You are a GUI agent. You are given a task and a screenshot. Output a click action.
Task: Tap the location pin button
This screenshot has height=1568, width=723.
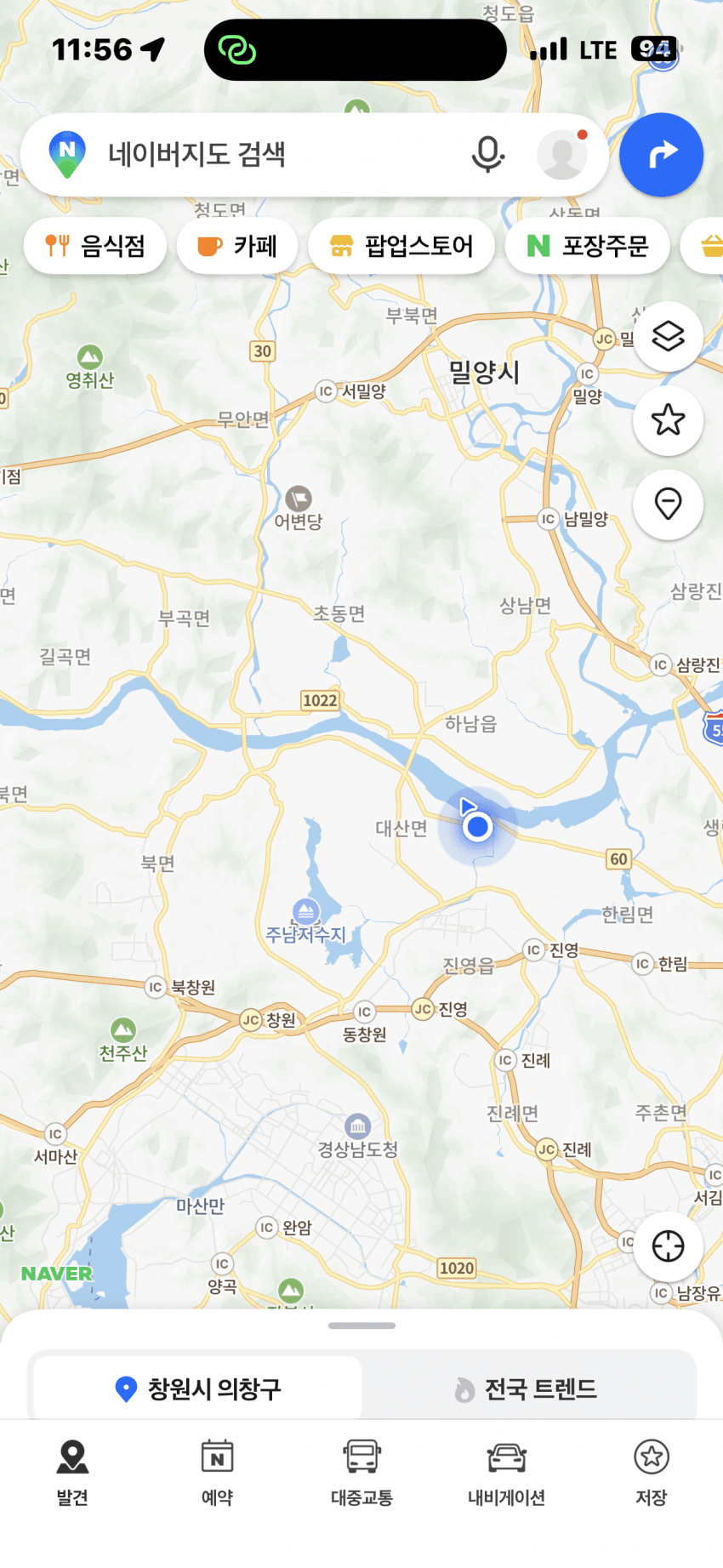pyautogui.click(x=668, y=504)
